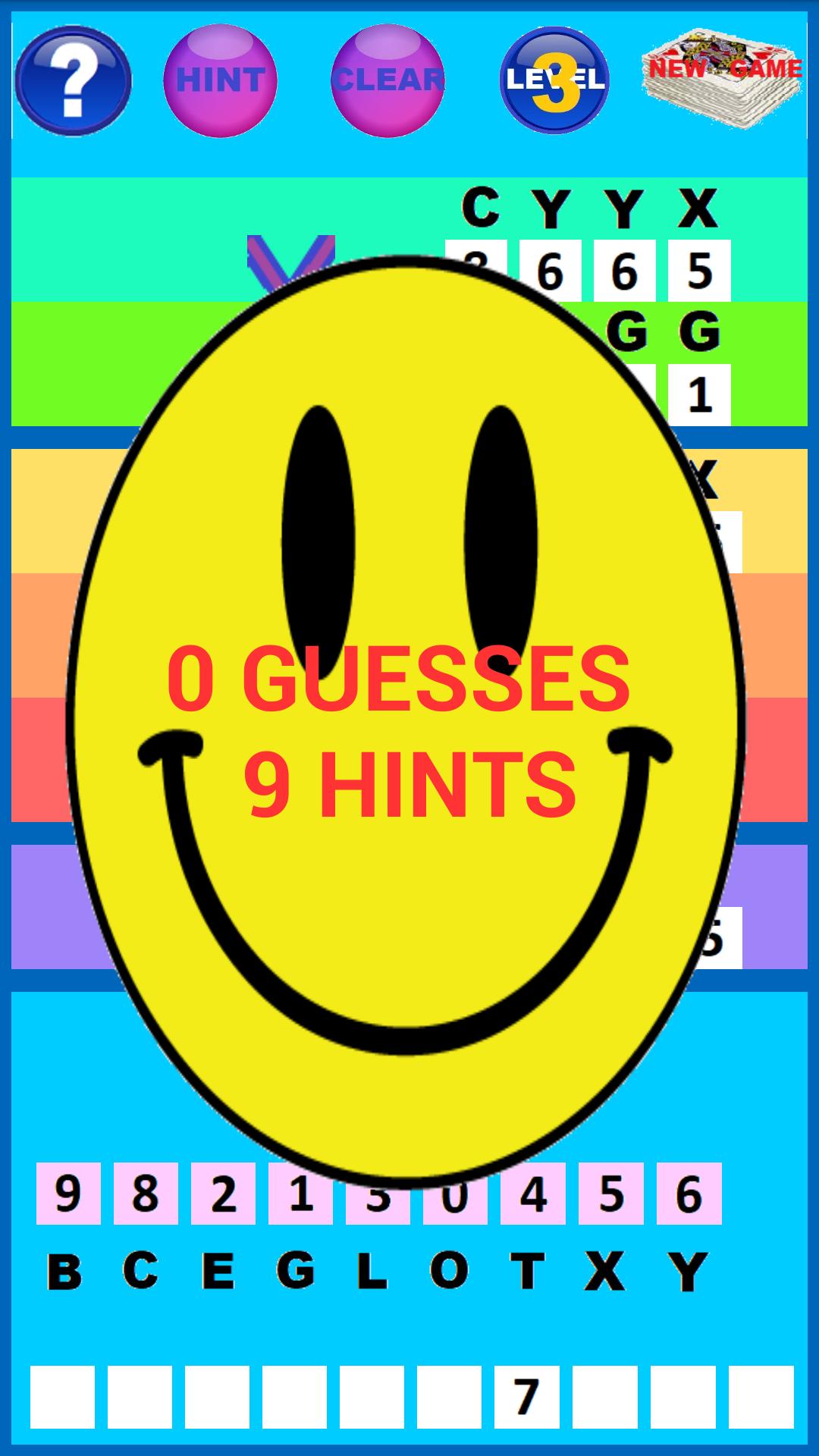Tap the bottom tile showing 7
Viewport: 819px width, 1456px height.
tap(526, 1397)
